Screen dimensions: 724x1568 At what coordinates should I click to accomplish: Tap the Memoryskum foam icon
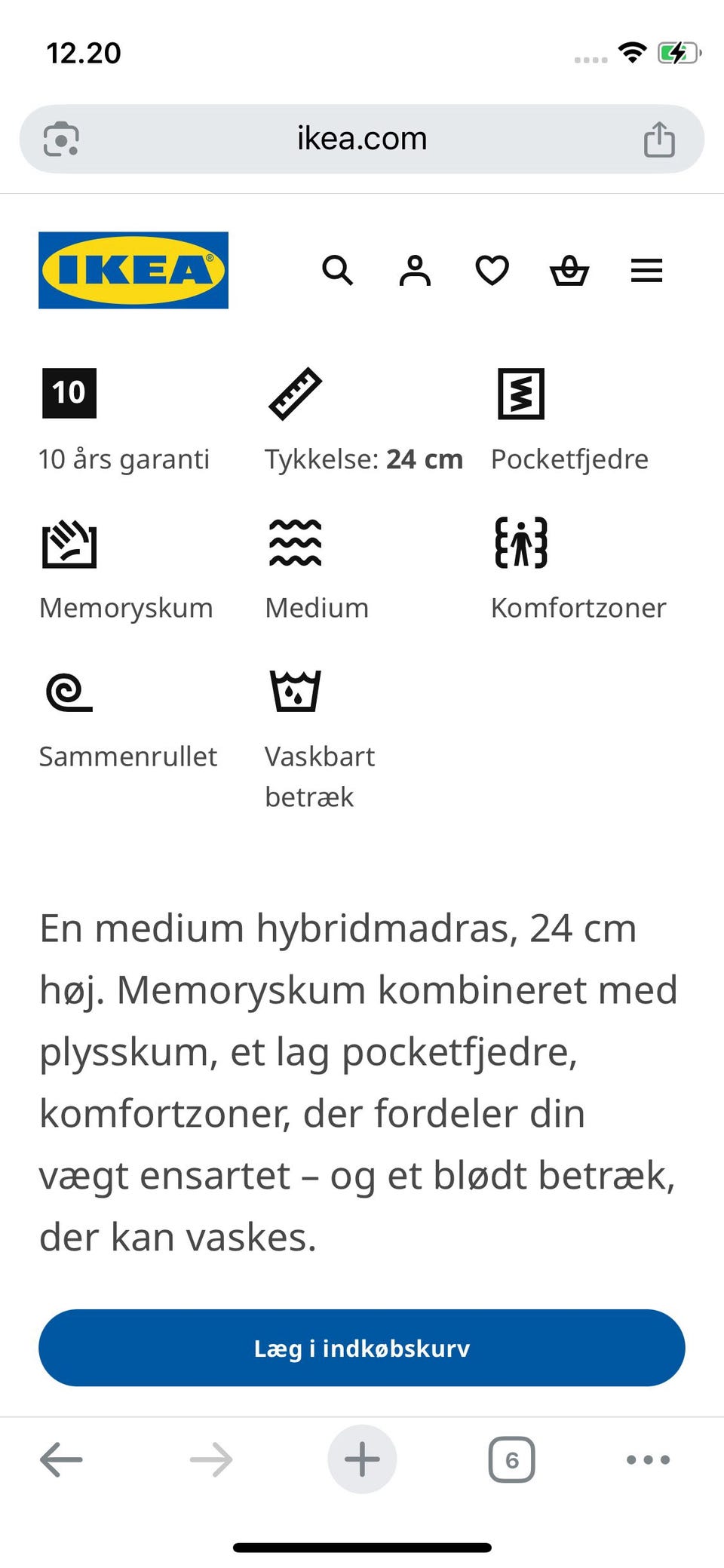tap(69, 542)
